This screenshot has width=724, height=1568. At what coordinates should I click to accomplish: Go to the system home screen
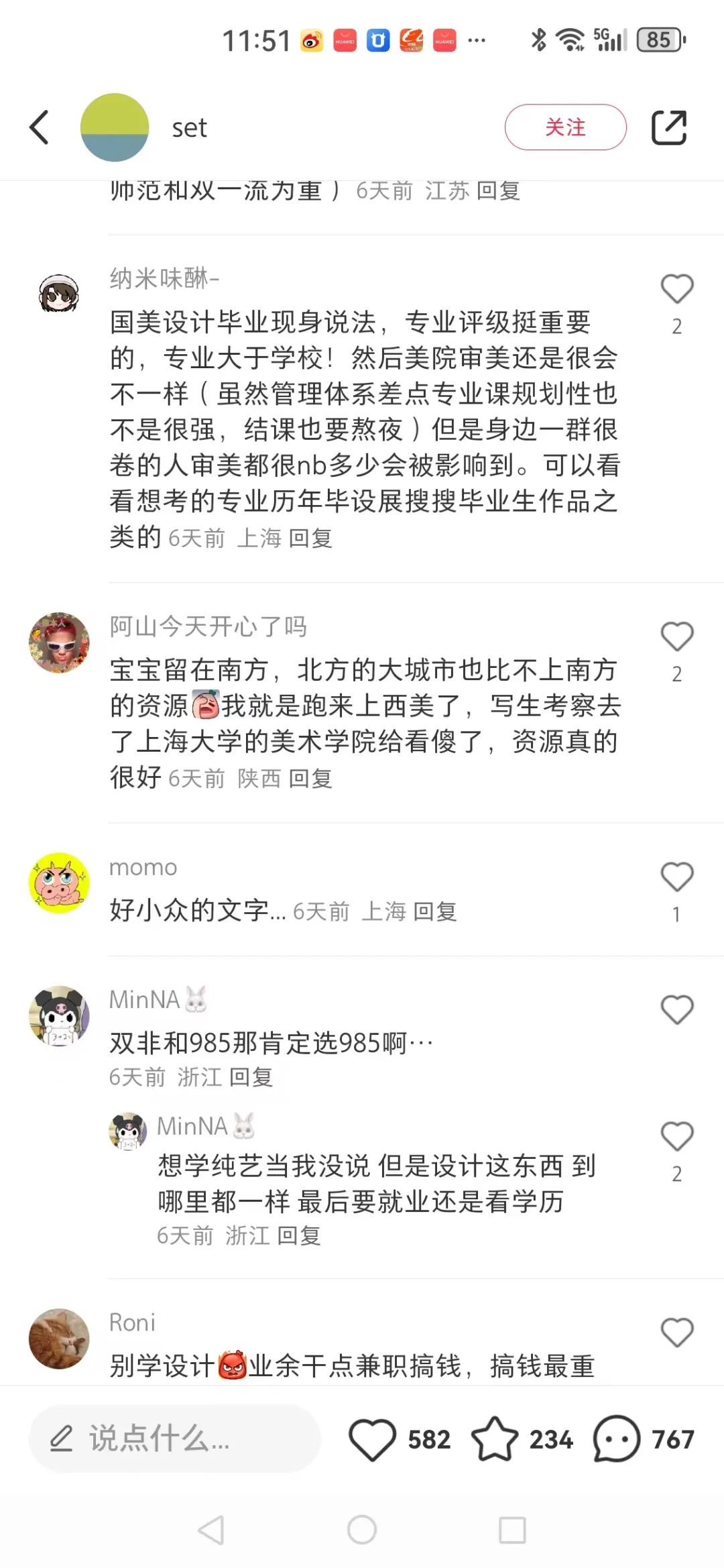coord(362,1530)
